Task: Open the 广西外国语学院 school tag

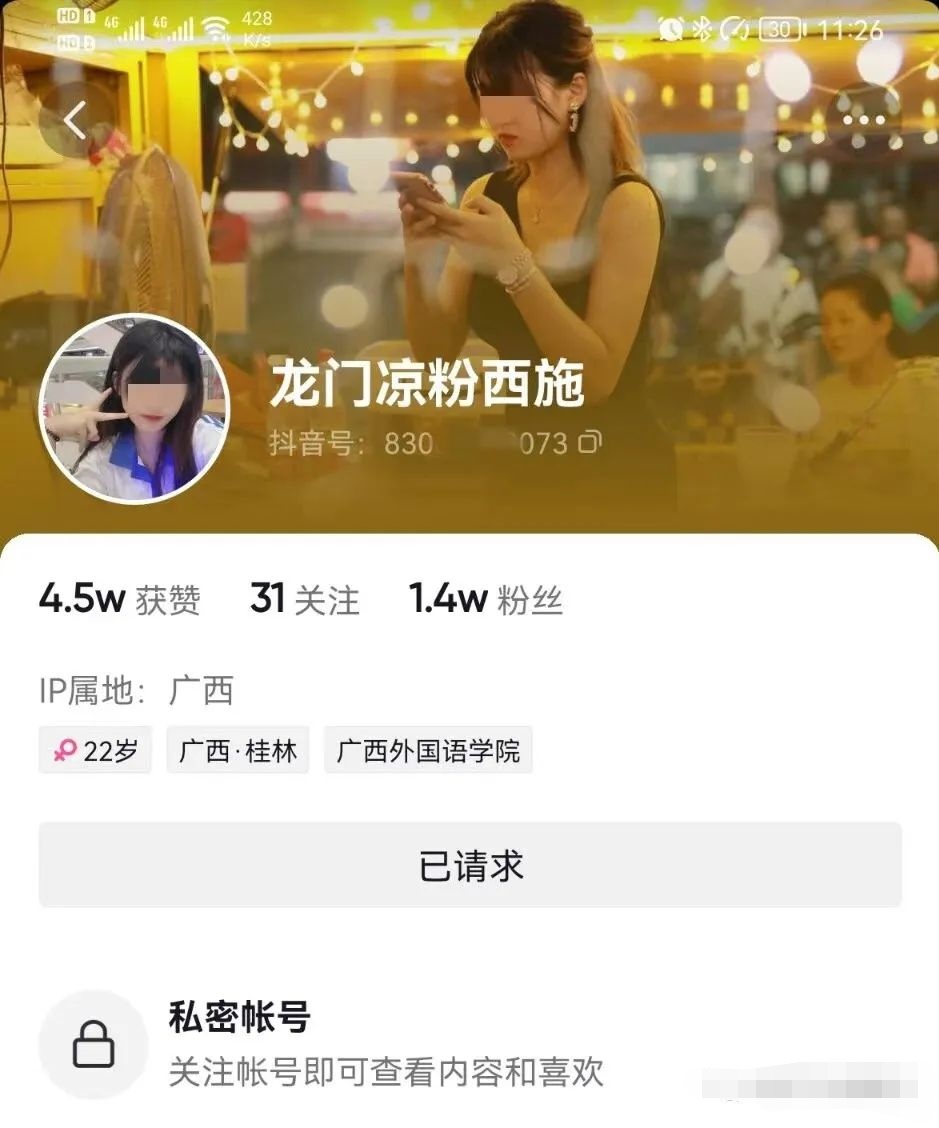Action: point(428,751)
